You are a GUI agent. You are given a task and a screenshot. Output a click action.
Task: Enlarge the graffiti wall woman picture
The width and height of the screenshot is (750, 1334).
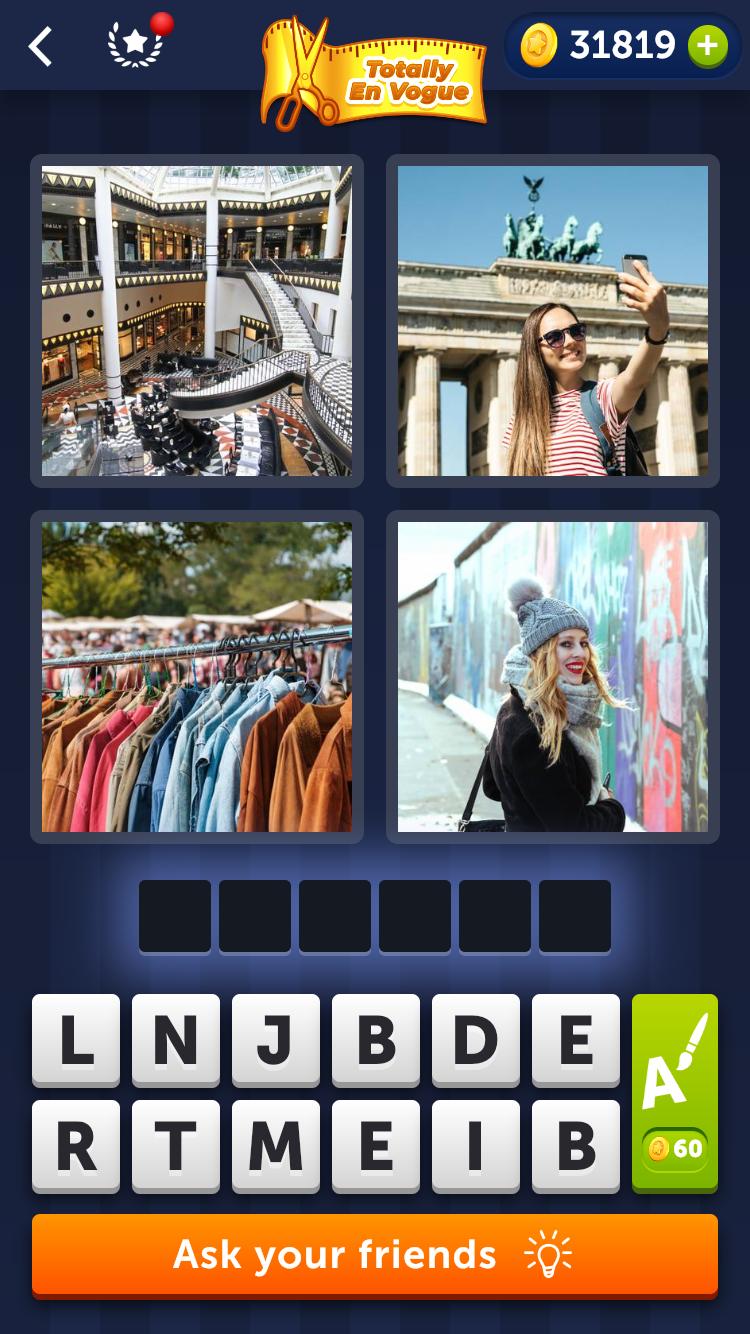point(553,677)
